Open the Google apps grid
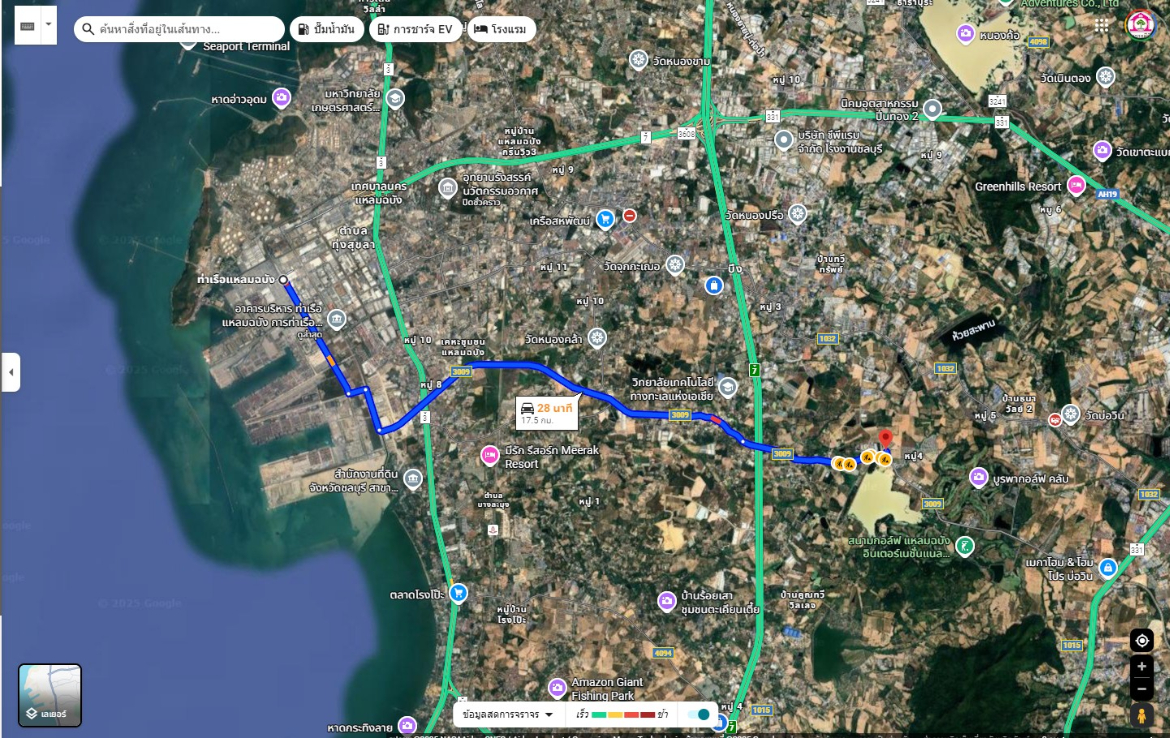Image resolution: width=1170 pixels, height=738 pixels. [x=1101, y=25]
